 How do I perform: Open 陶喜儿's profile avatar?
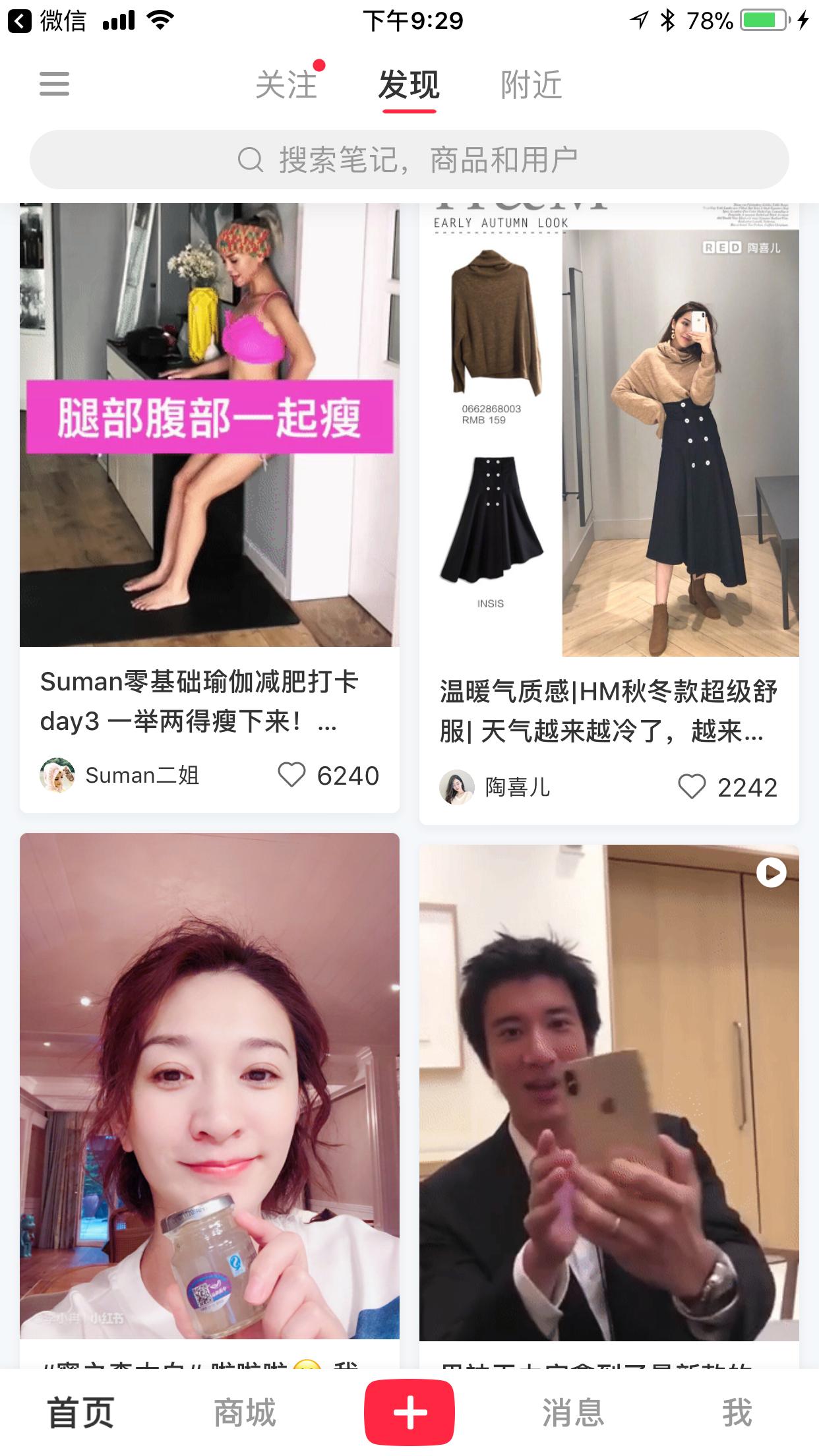click(458, 785)
